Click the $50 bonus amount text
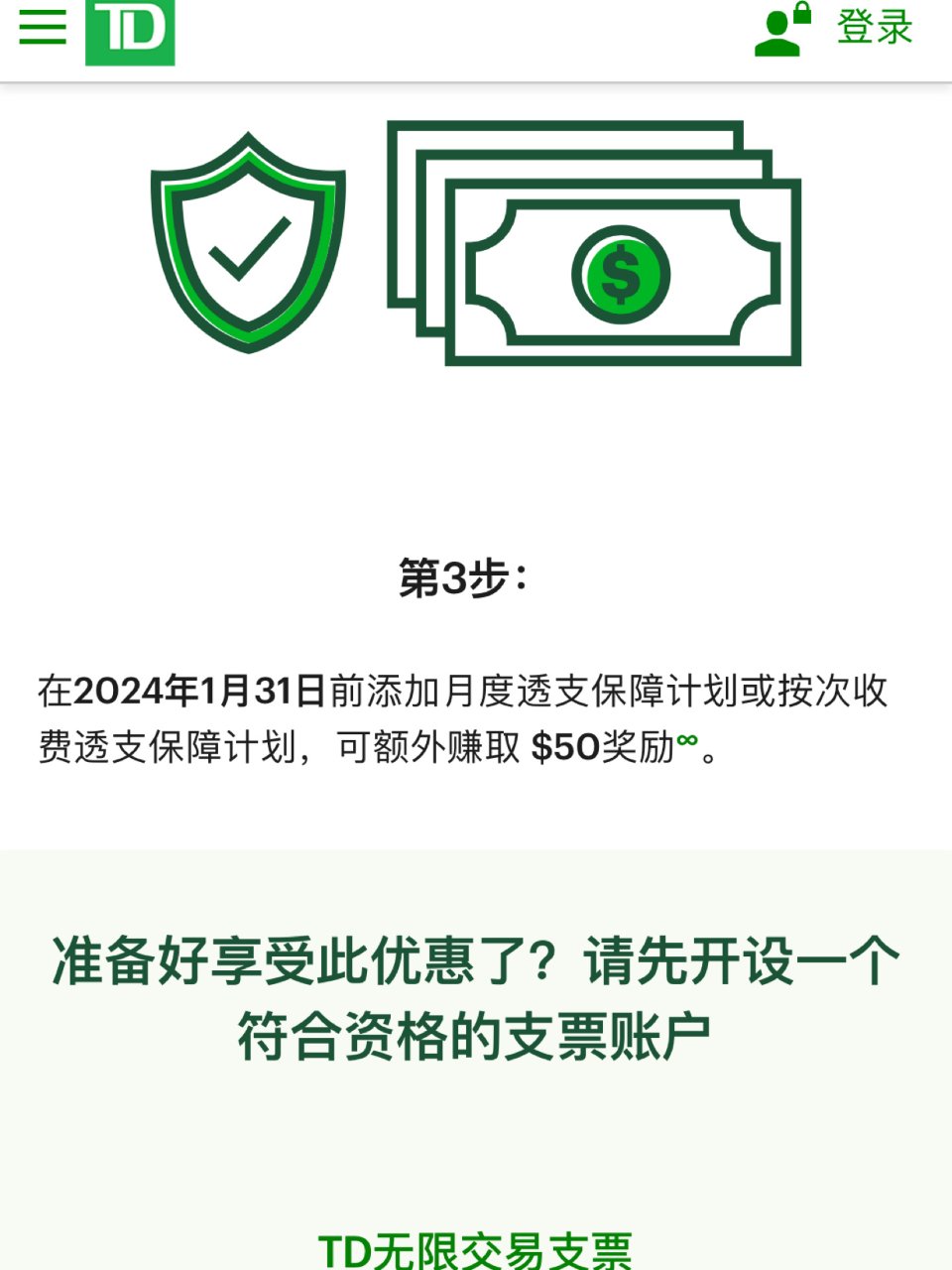This screenshot has width=952, height=1270. pyautogui.click(x=563, y=744)
